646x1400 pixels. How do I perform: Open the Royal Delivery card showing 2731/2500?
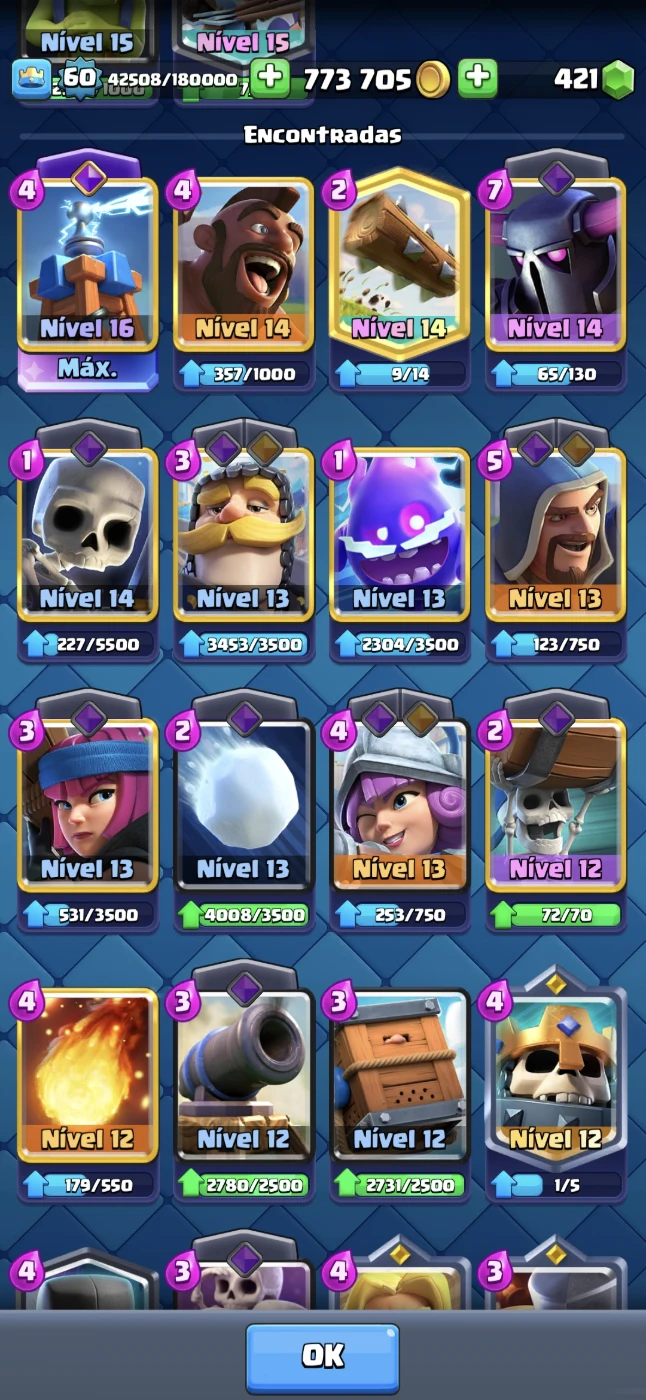(399, 1075)
